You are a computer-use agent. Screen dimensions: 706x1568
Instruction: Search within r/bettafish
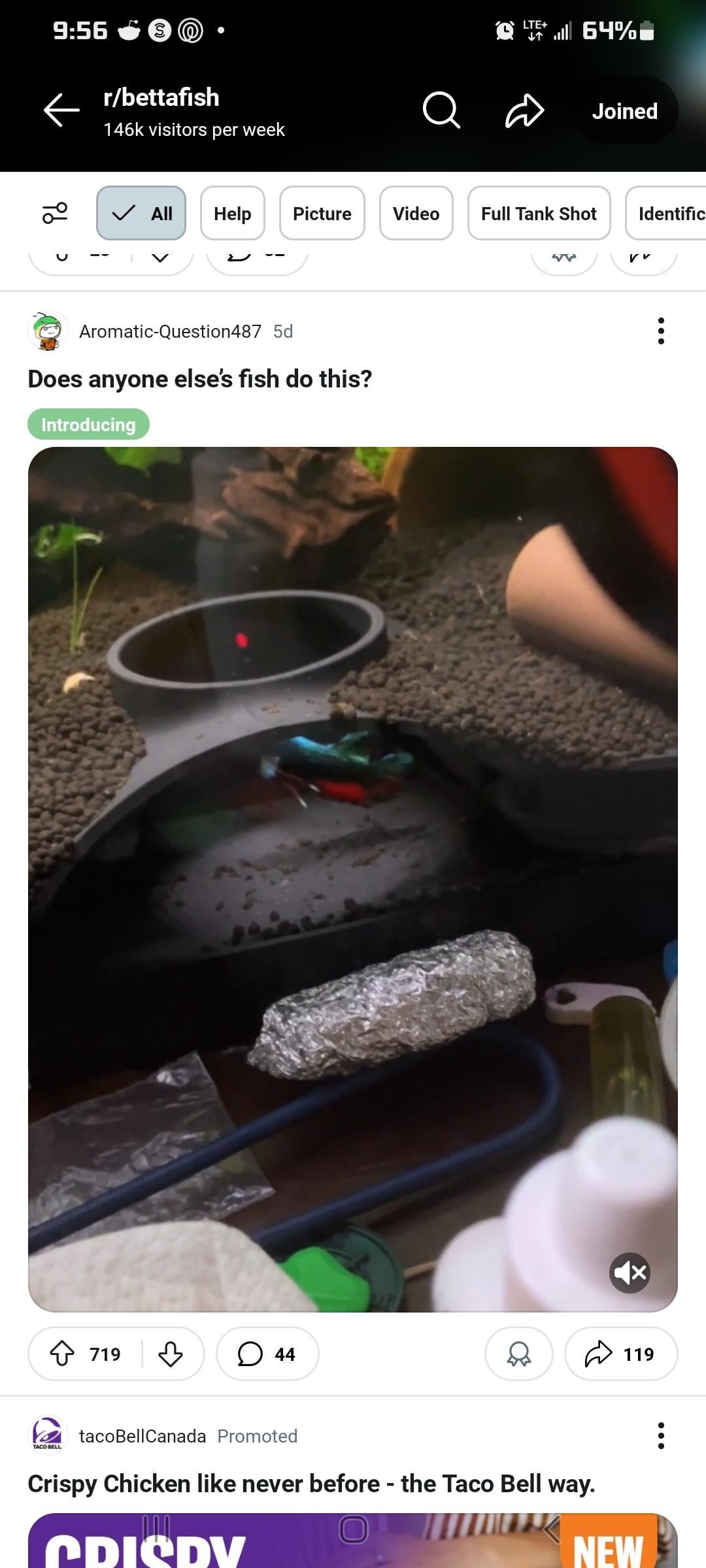[441, 110]
